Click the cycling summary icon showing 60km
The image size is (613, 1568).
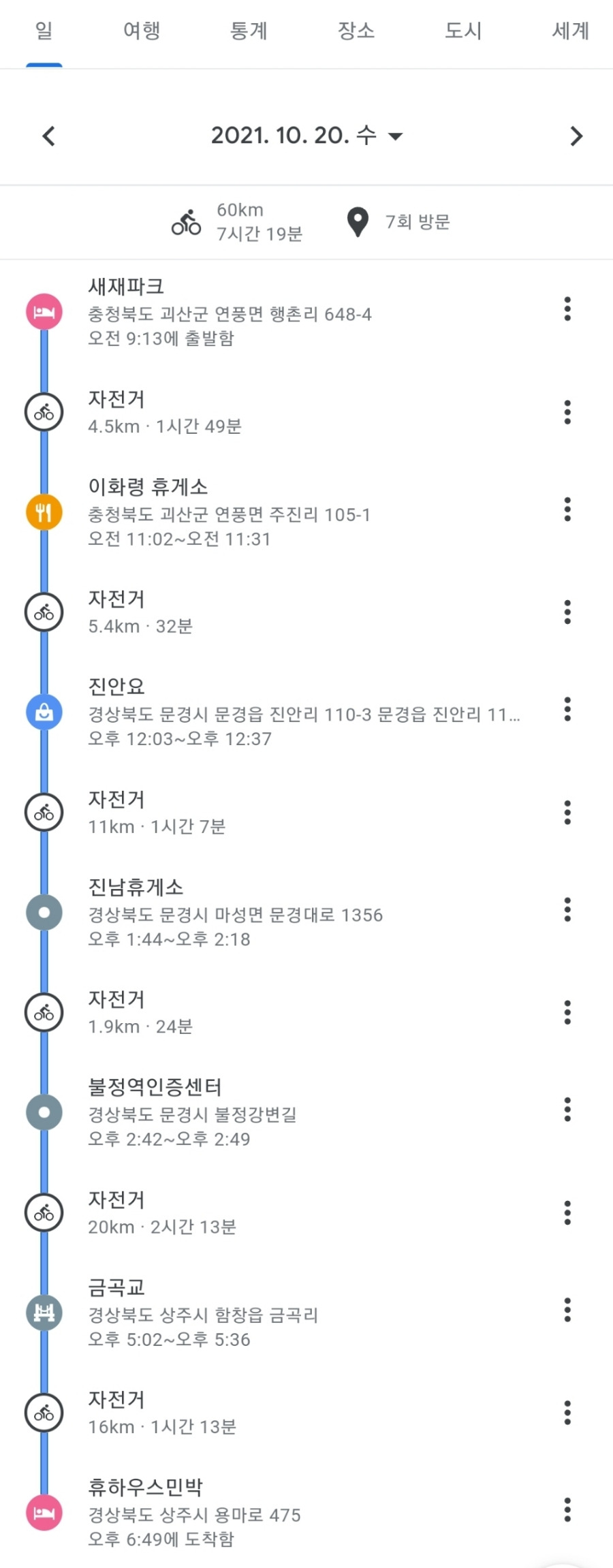click(187, 221)
